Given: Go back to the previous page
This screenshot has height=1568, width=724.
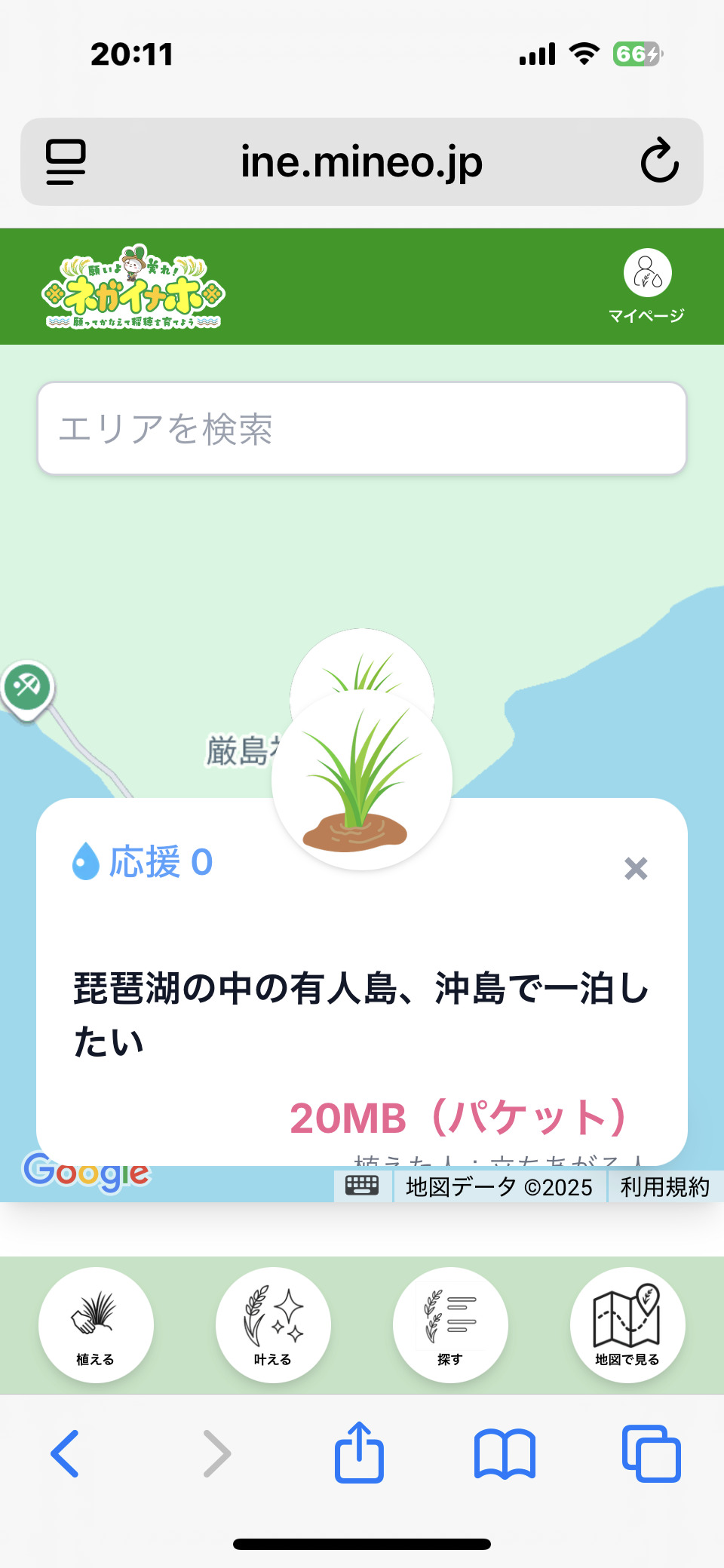Looking at the screenshot, I should tap(65, 1453).
